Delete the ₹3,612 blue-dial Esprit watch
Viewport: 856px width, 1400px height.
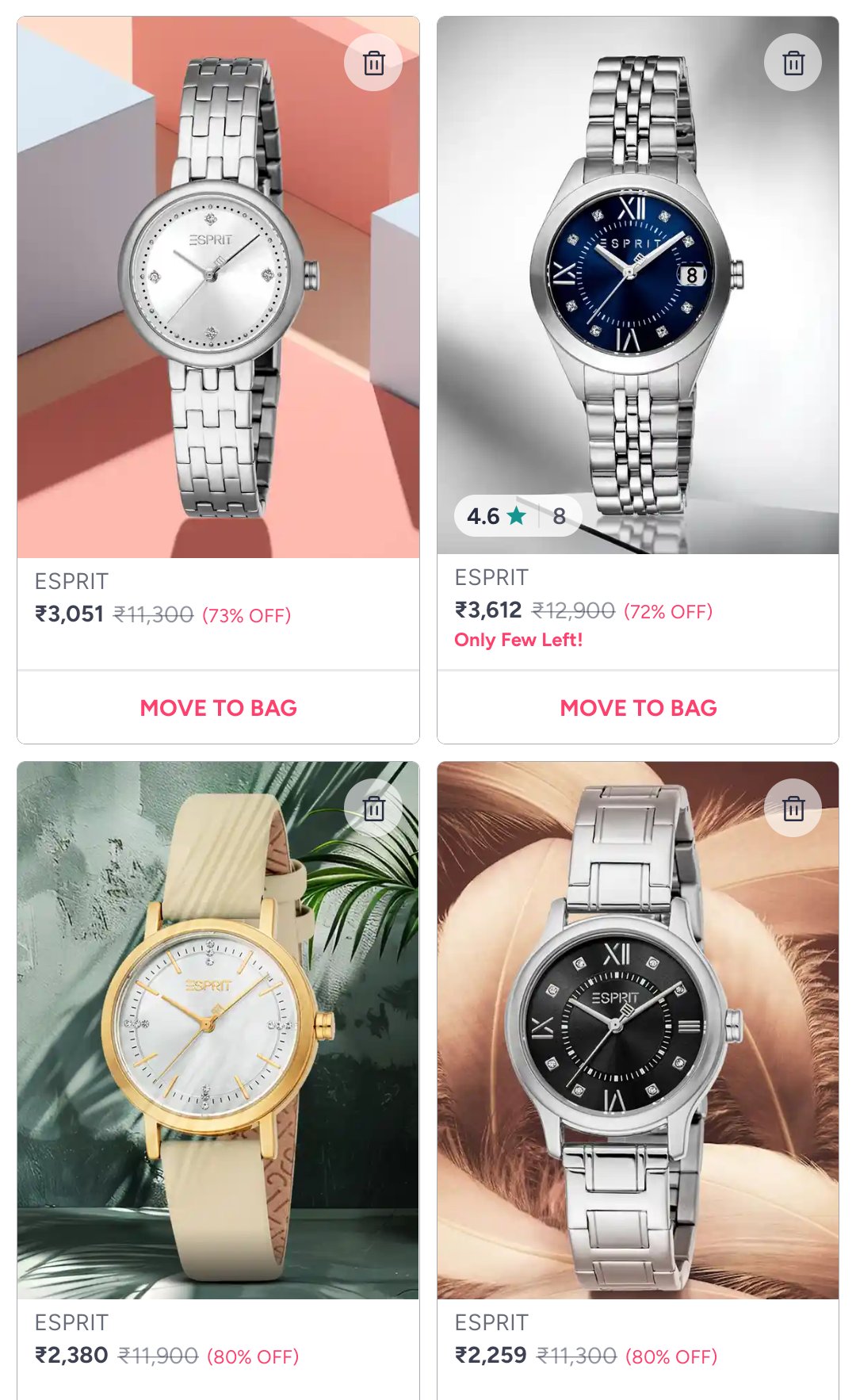(793, 63)
